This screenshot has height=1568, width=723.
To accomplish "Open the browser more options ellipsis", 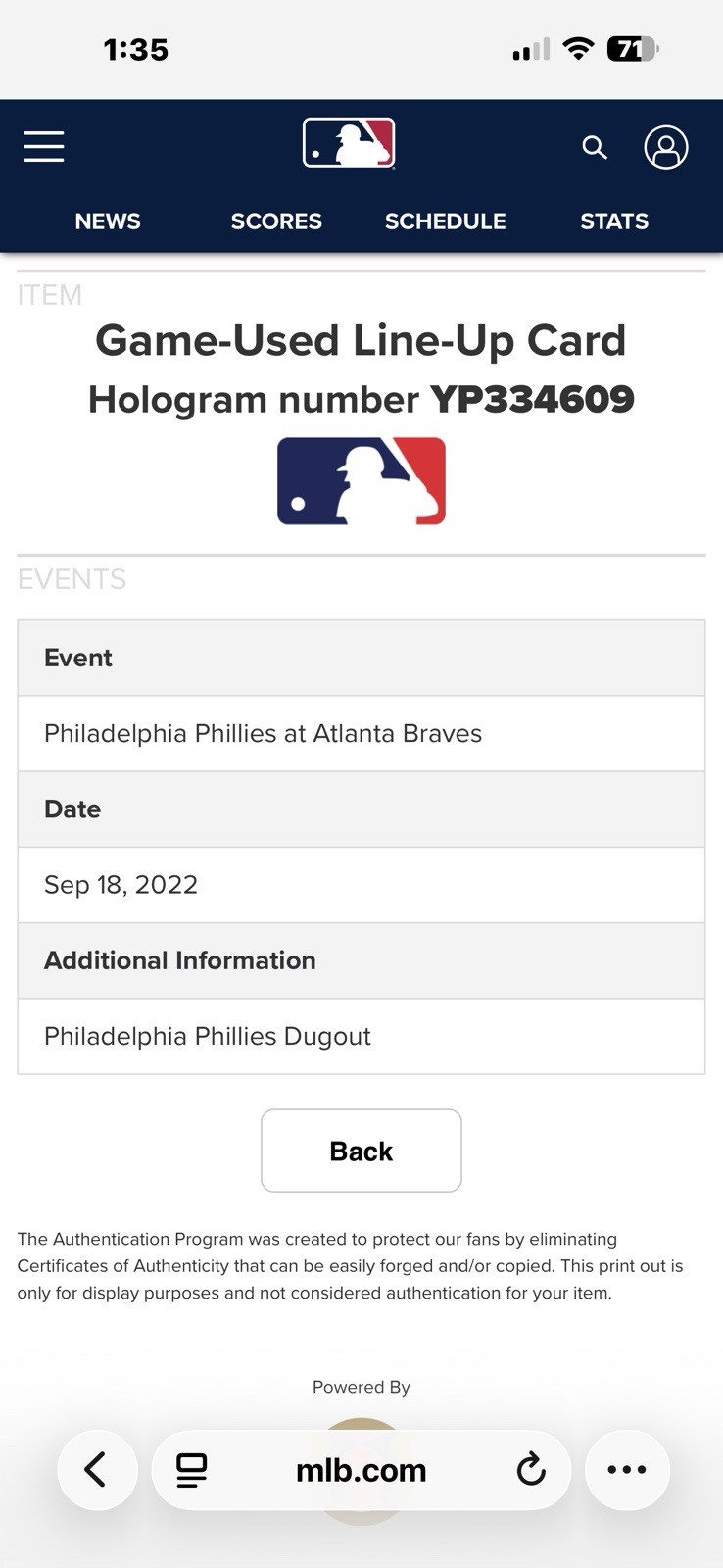I will (x=626, y=1469).
